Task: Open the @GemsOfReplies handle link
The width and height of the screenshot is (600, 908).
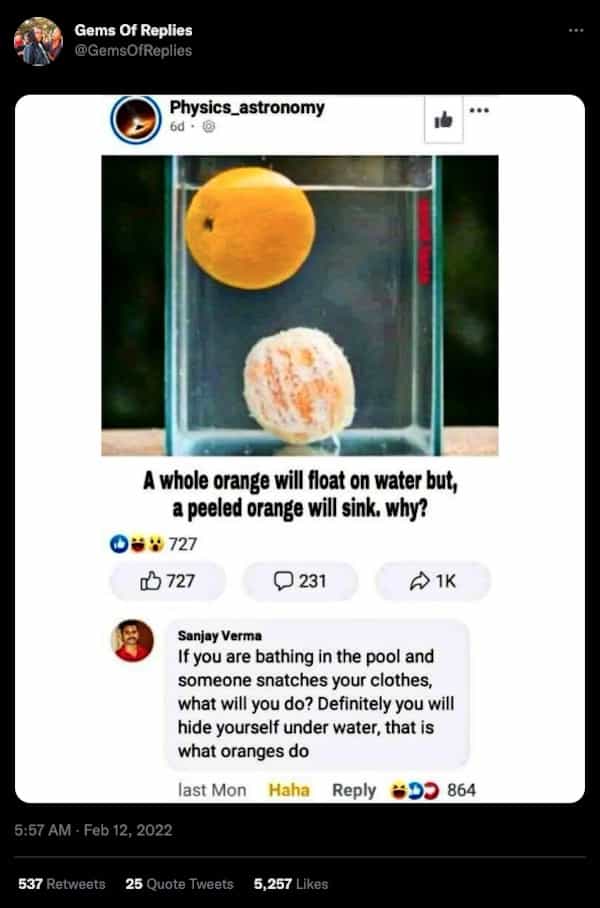Action: (133, 50)
